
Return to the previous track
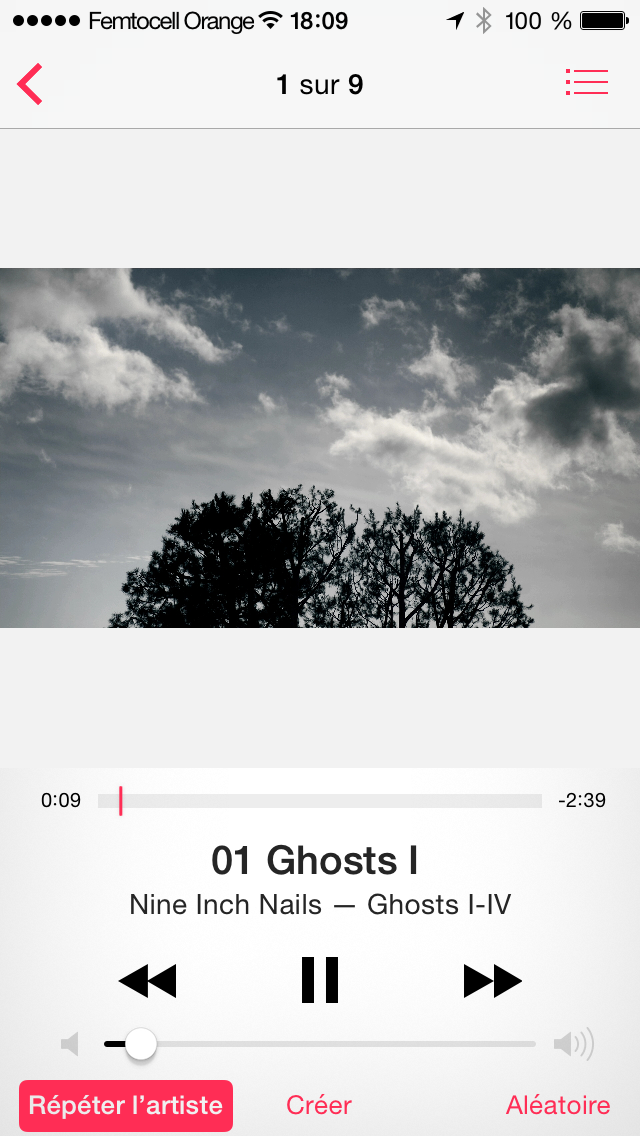pyautogui.click(x=147, y=981)
